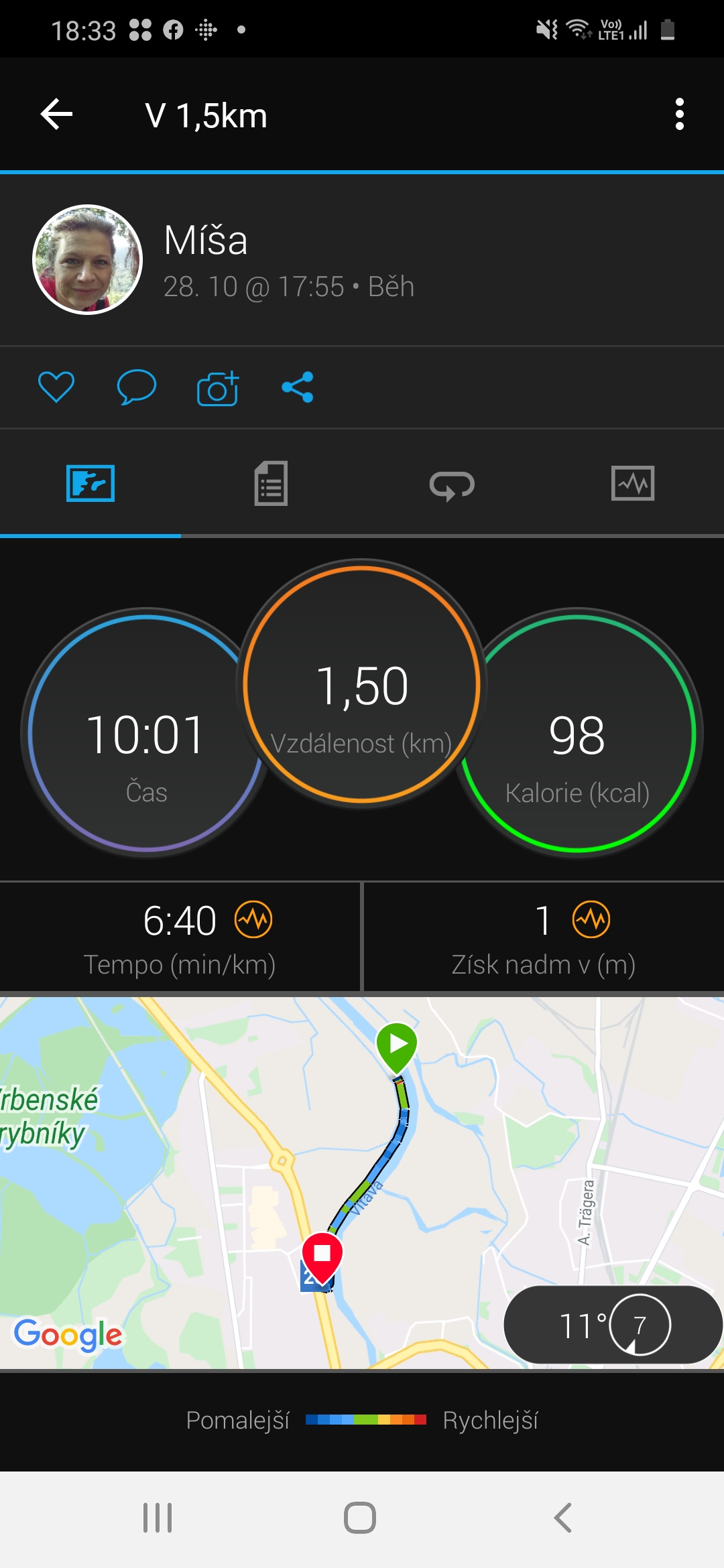
Task: Open Míša's profile picture
Action: 88,259
